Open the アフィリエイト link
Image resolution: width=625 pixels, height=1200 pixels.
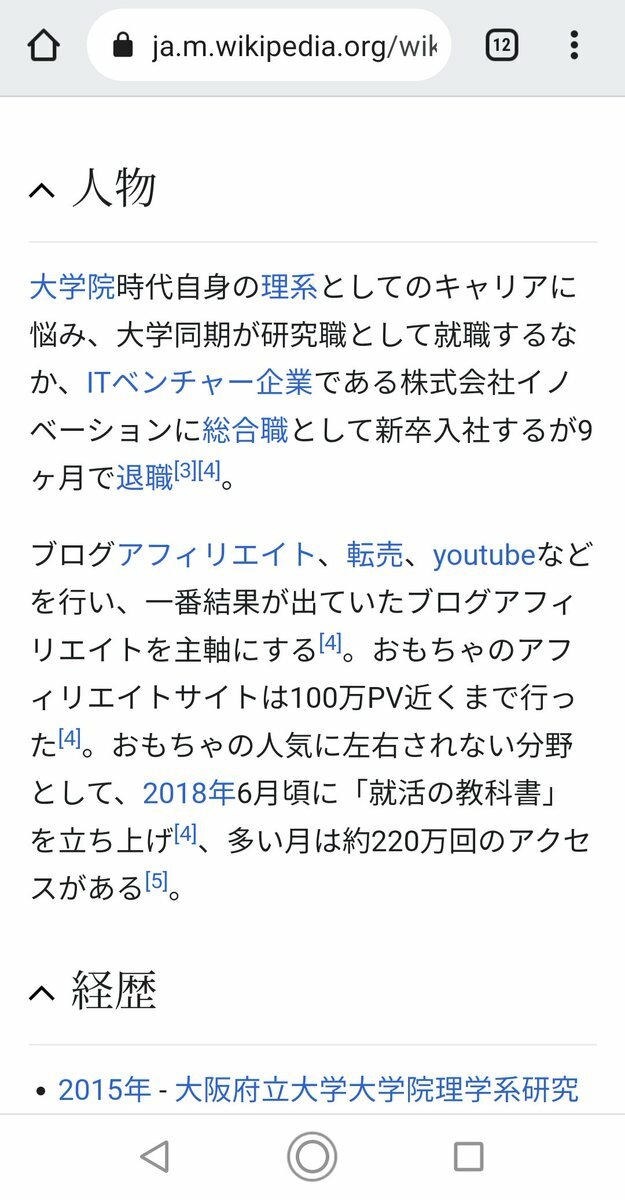216,554
